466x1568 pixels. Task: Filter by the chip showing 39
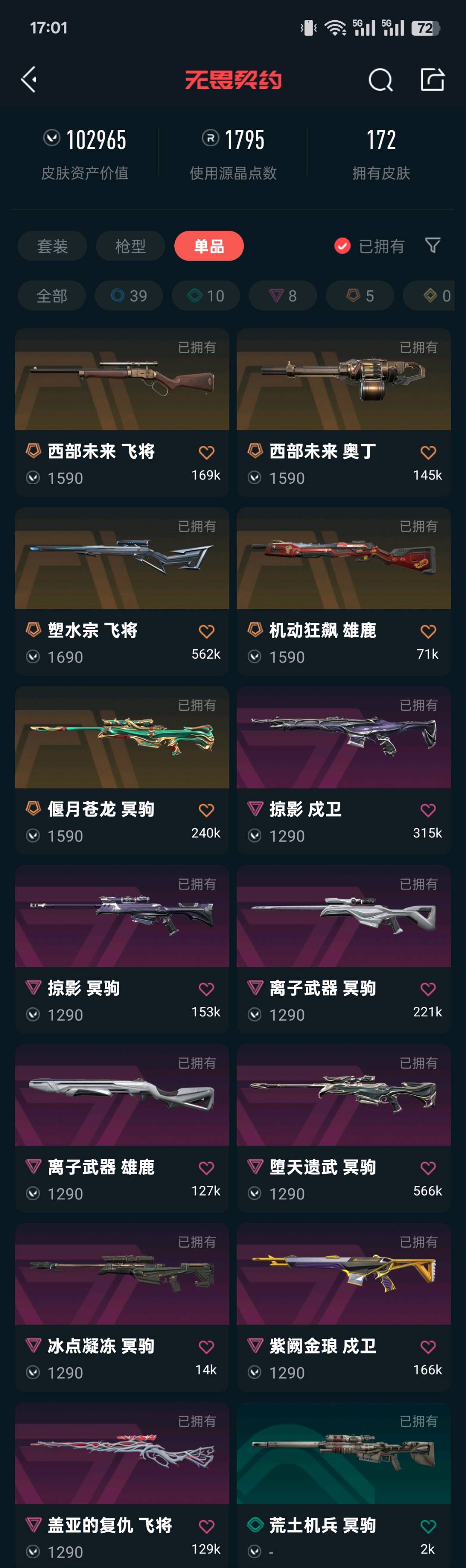129,296
